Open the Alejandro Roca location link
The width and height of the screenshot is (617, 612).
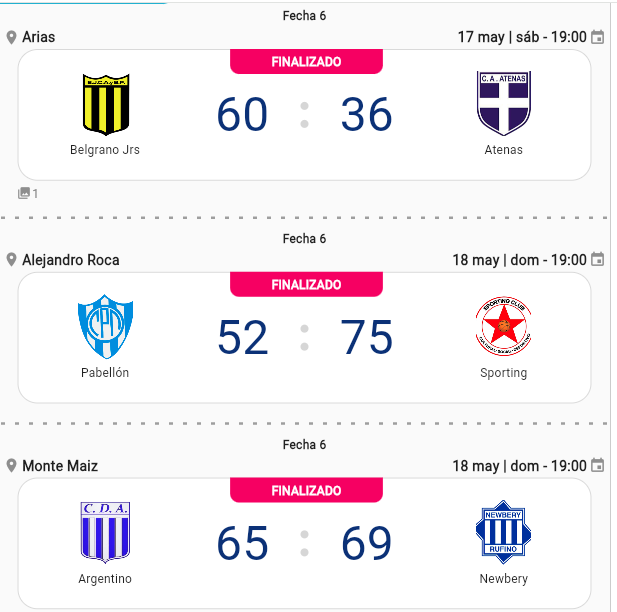point(70,260)
